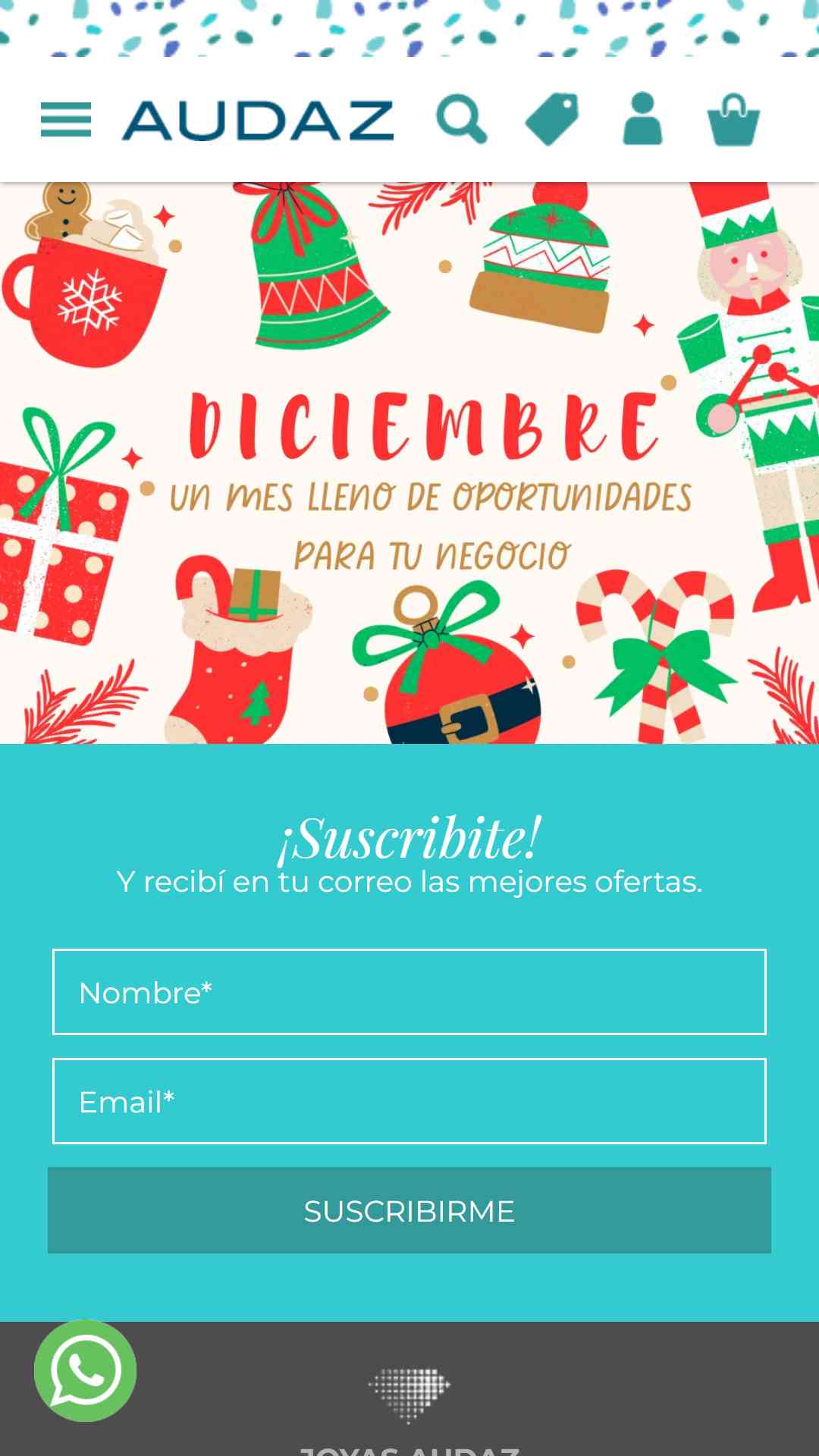Open the offers tag icon
This screenshot has height=1456, width=819.
click(x=552, y=119)
